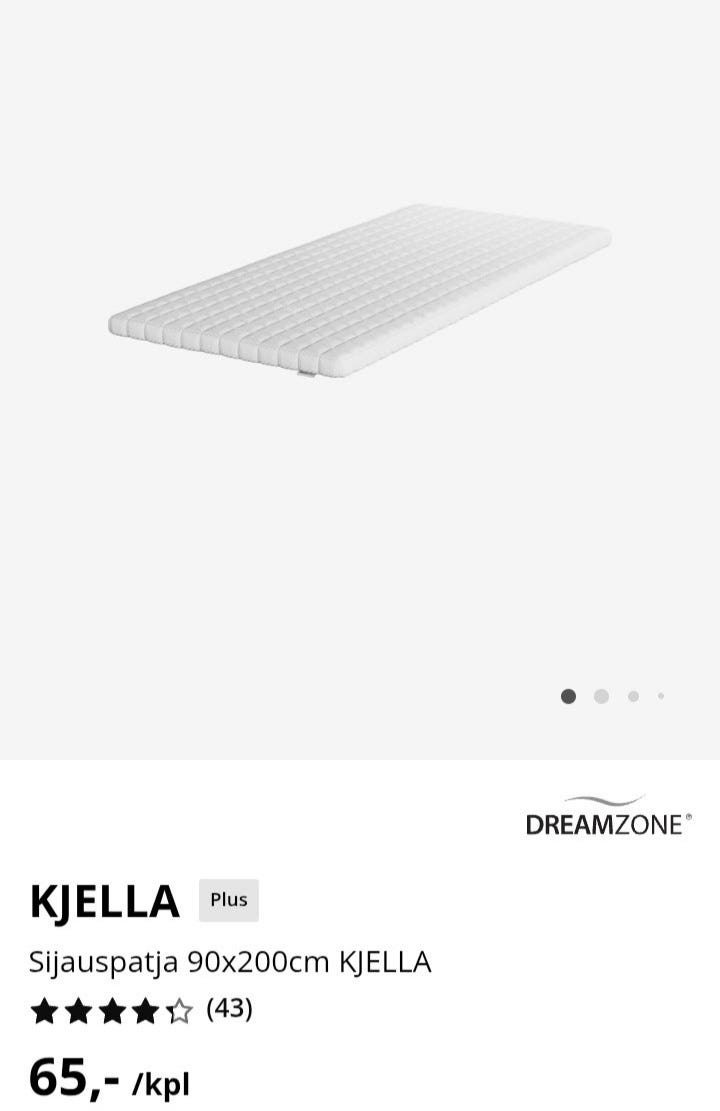Image resolution: width=720 pixels, height=1111 pixels.
Task: Click the fourth rating star
Action: (145, 1010)
